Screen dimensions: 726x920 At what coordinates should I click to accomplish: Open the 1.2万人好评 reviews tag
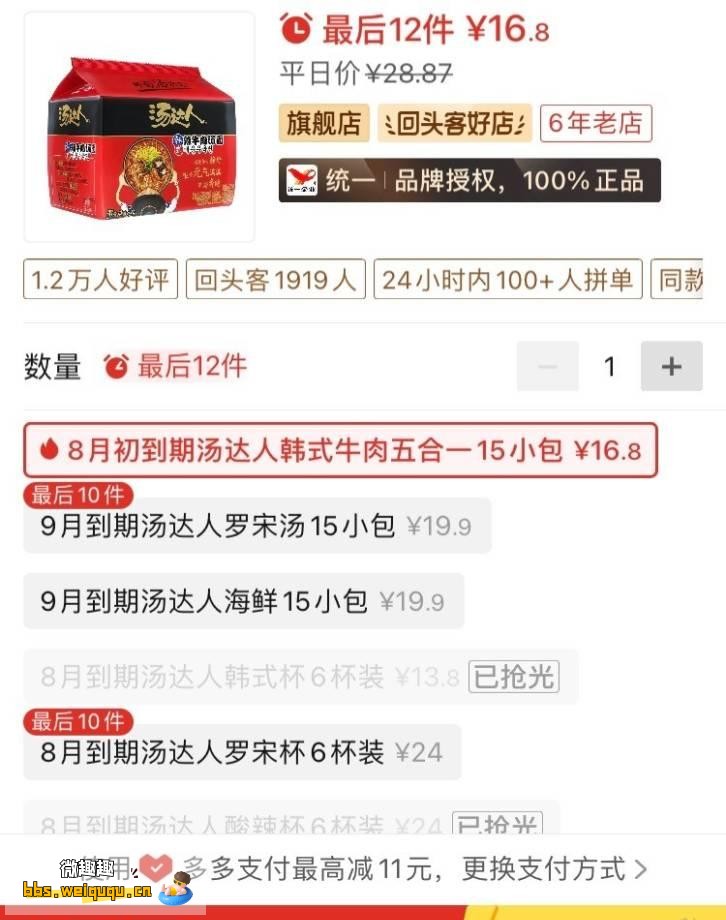100,280
